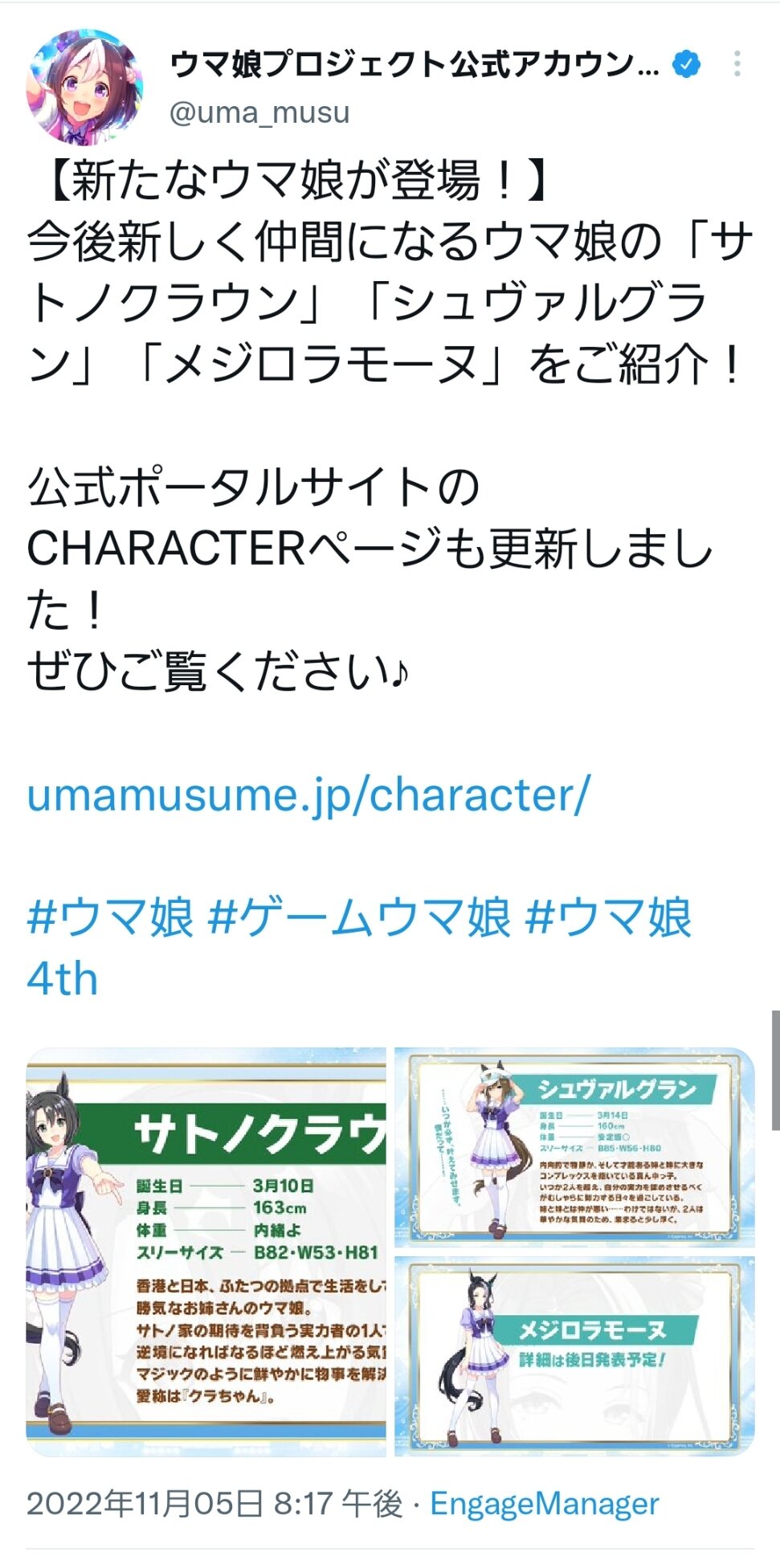Open the tweet overflow menu
Image resolution: width=780 pixels, height=1568 pixels.
click(737, 64)
